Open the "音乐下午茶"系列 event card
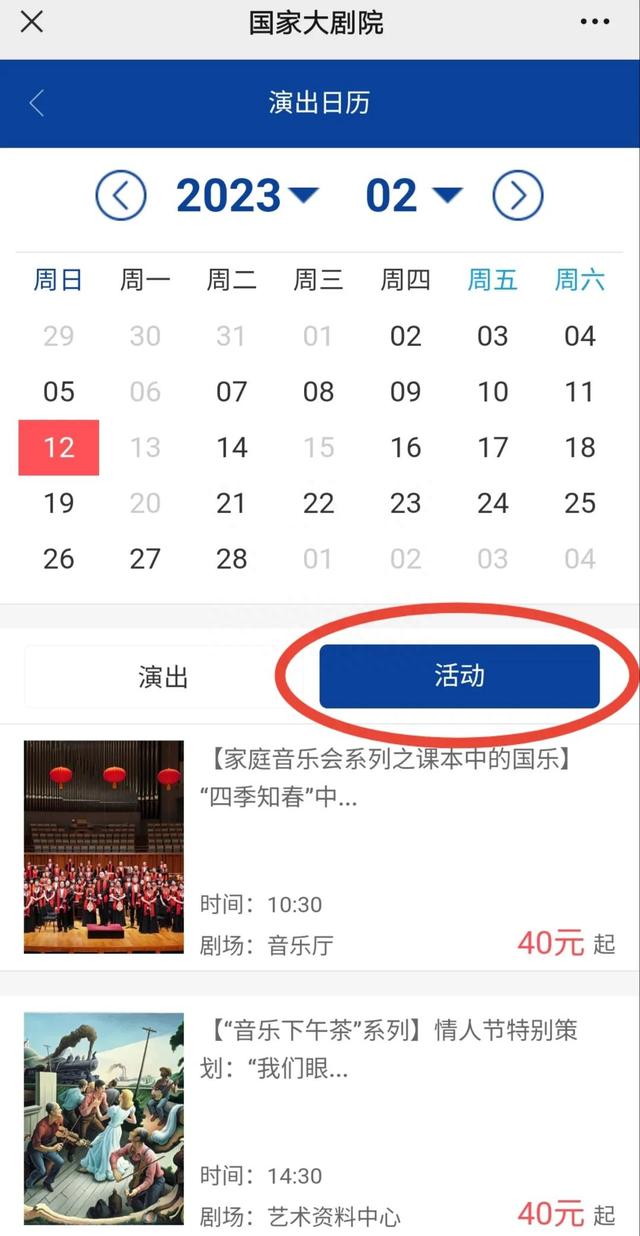The width and height of the screenshot is (640, 1236). (320, 1118)
